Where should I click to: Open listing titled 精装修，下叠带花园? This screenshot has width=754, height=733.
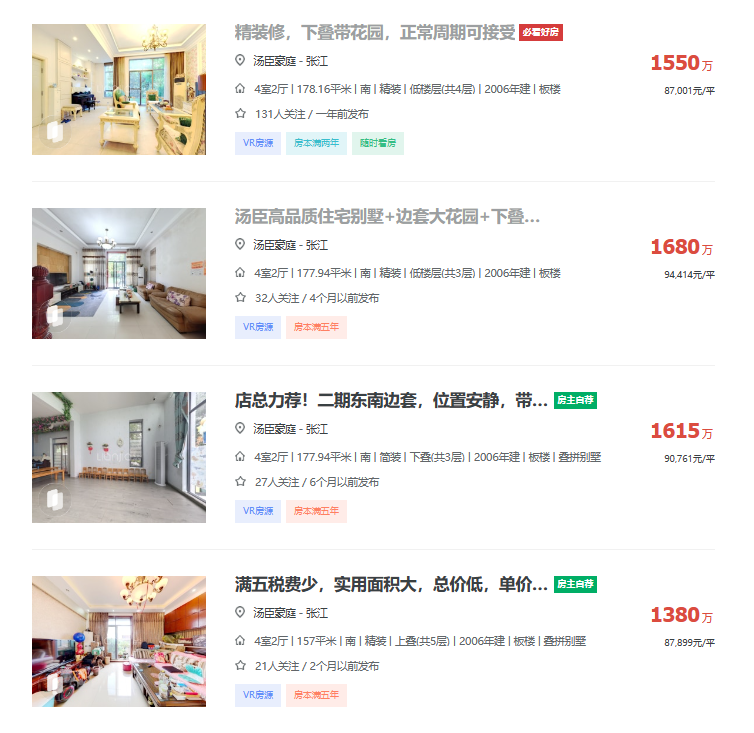click(374, 32)
